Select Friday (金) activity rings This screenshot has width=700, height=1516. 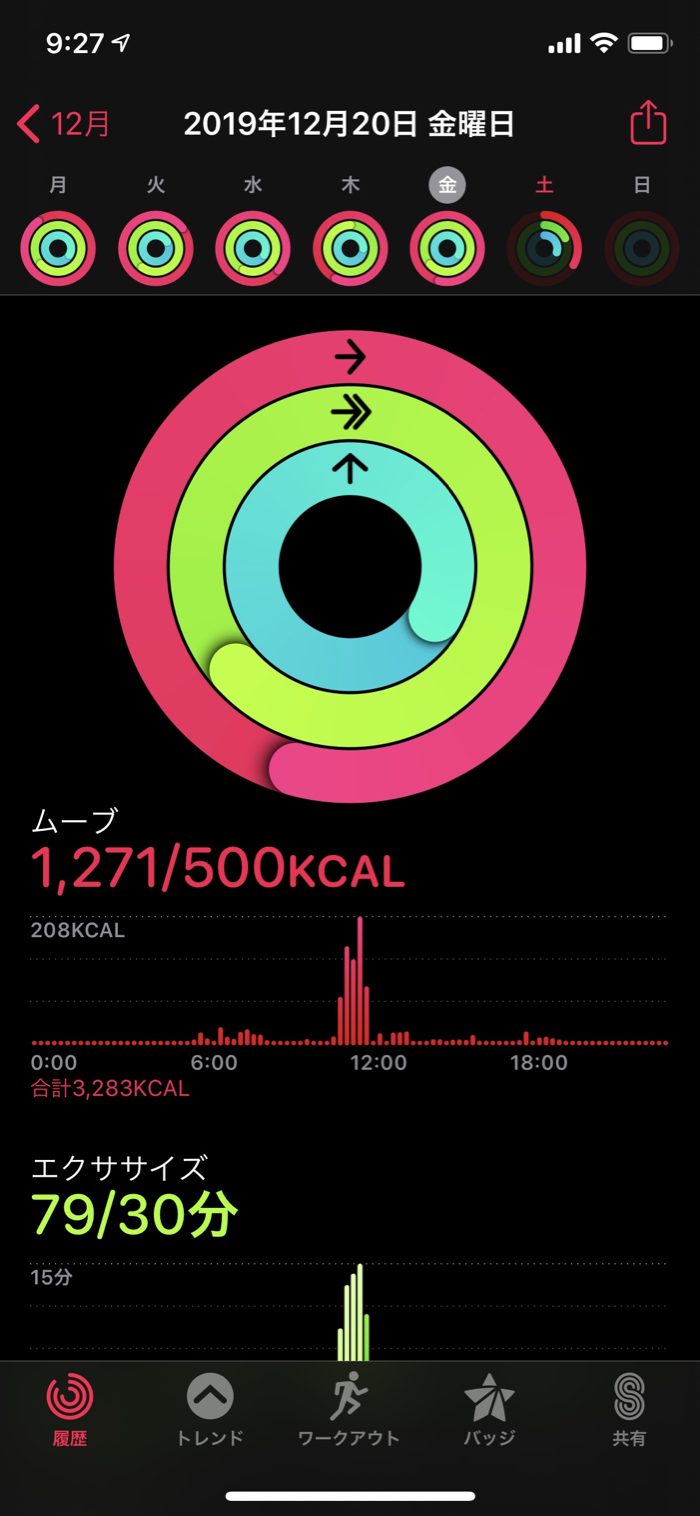pos(447,248)
